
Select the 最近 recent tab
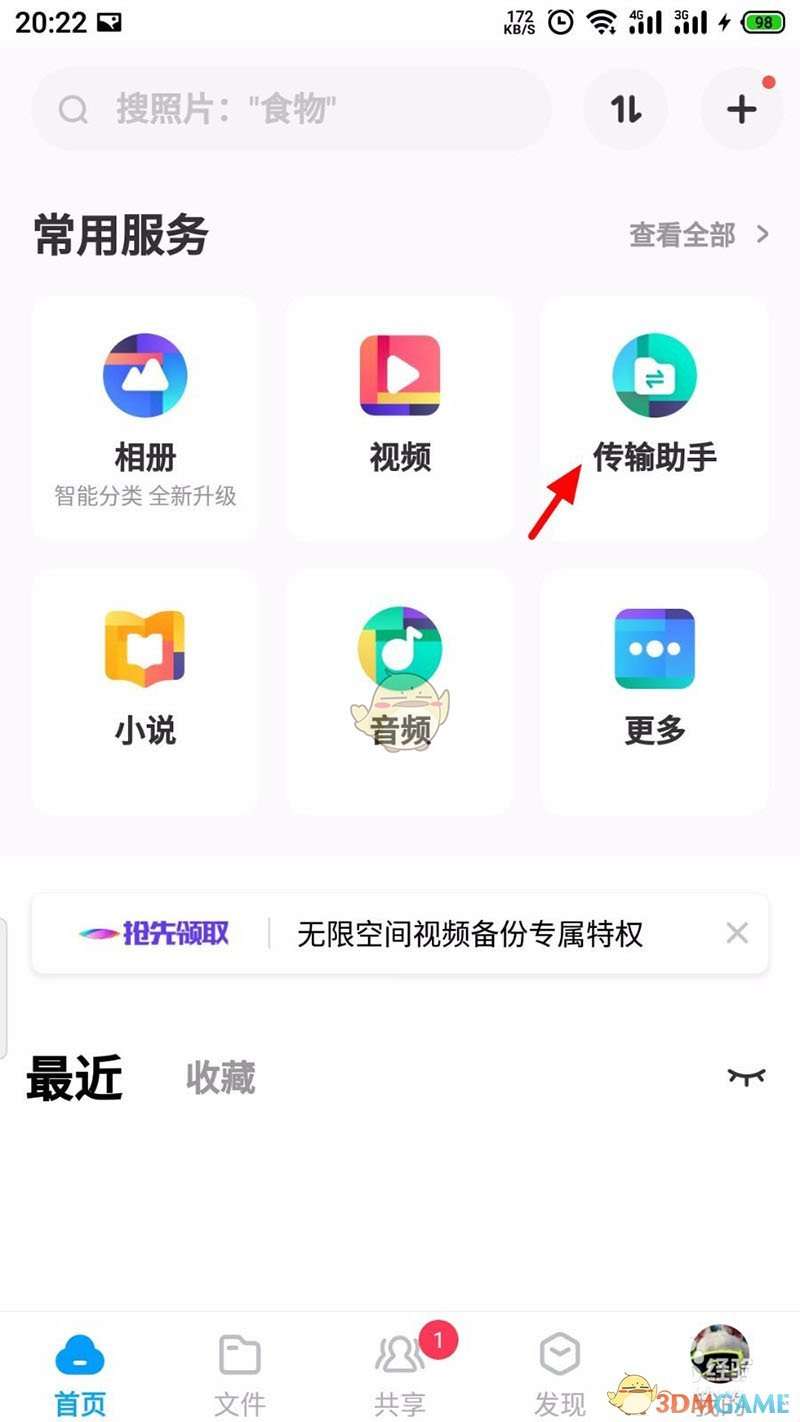coord(74,1078)
